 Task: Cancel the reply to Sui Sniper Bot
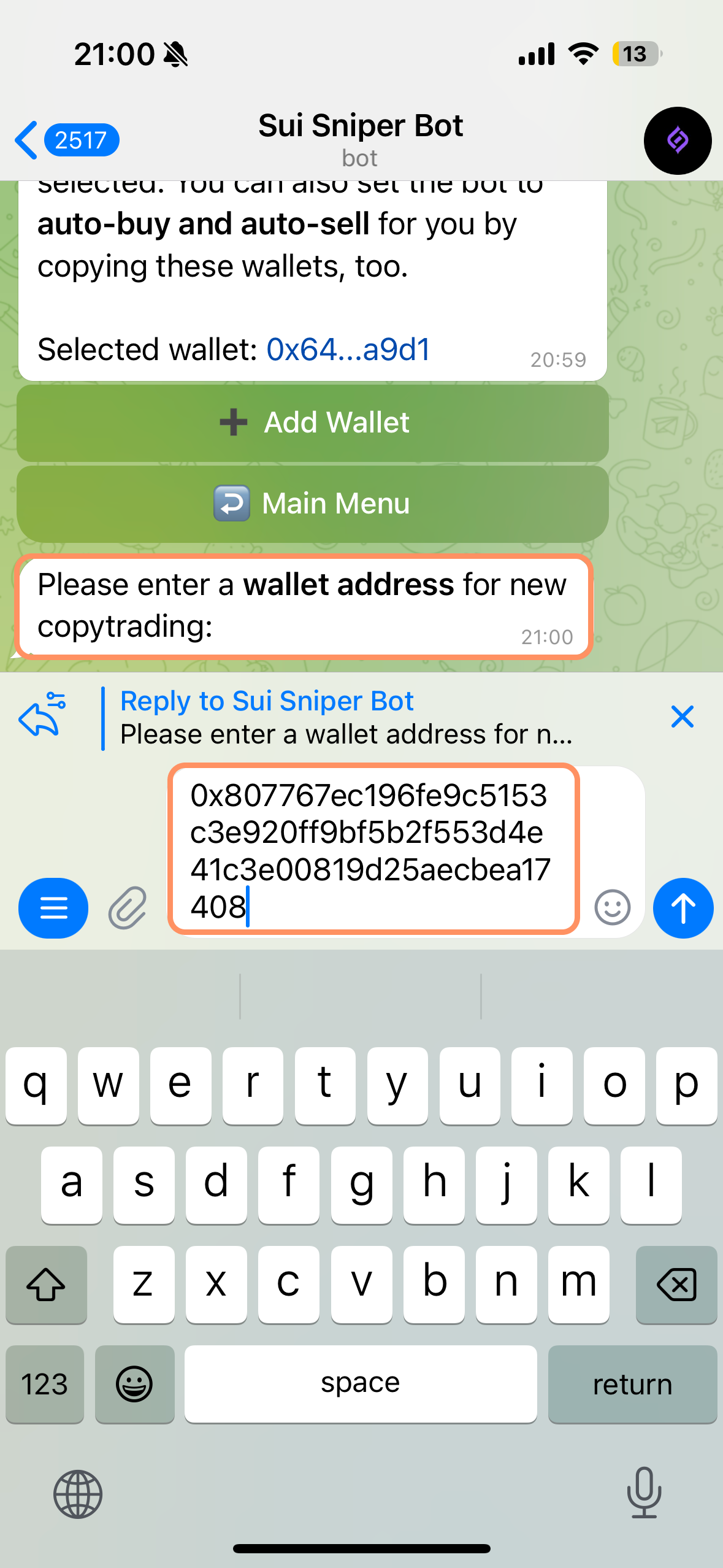point(682,717)
